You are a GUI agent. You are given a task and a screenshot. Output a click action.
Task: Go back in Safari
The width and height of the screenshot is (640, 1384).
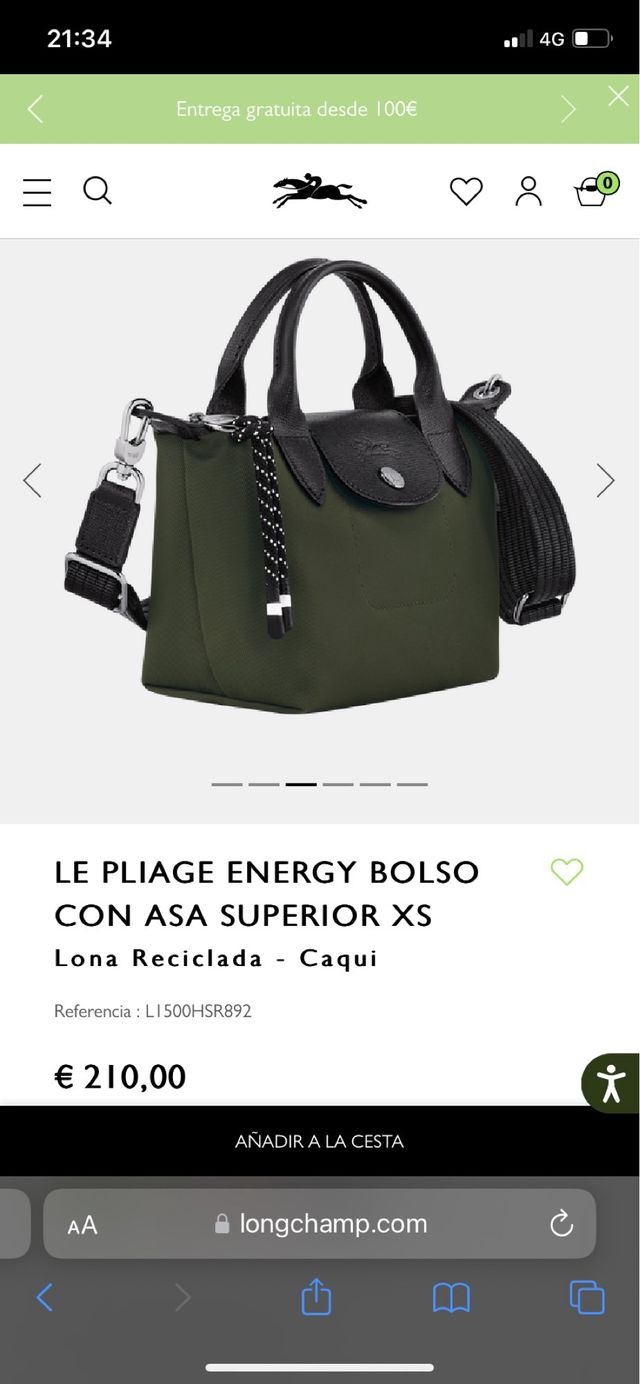click(44, 1298)
